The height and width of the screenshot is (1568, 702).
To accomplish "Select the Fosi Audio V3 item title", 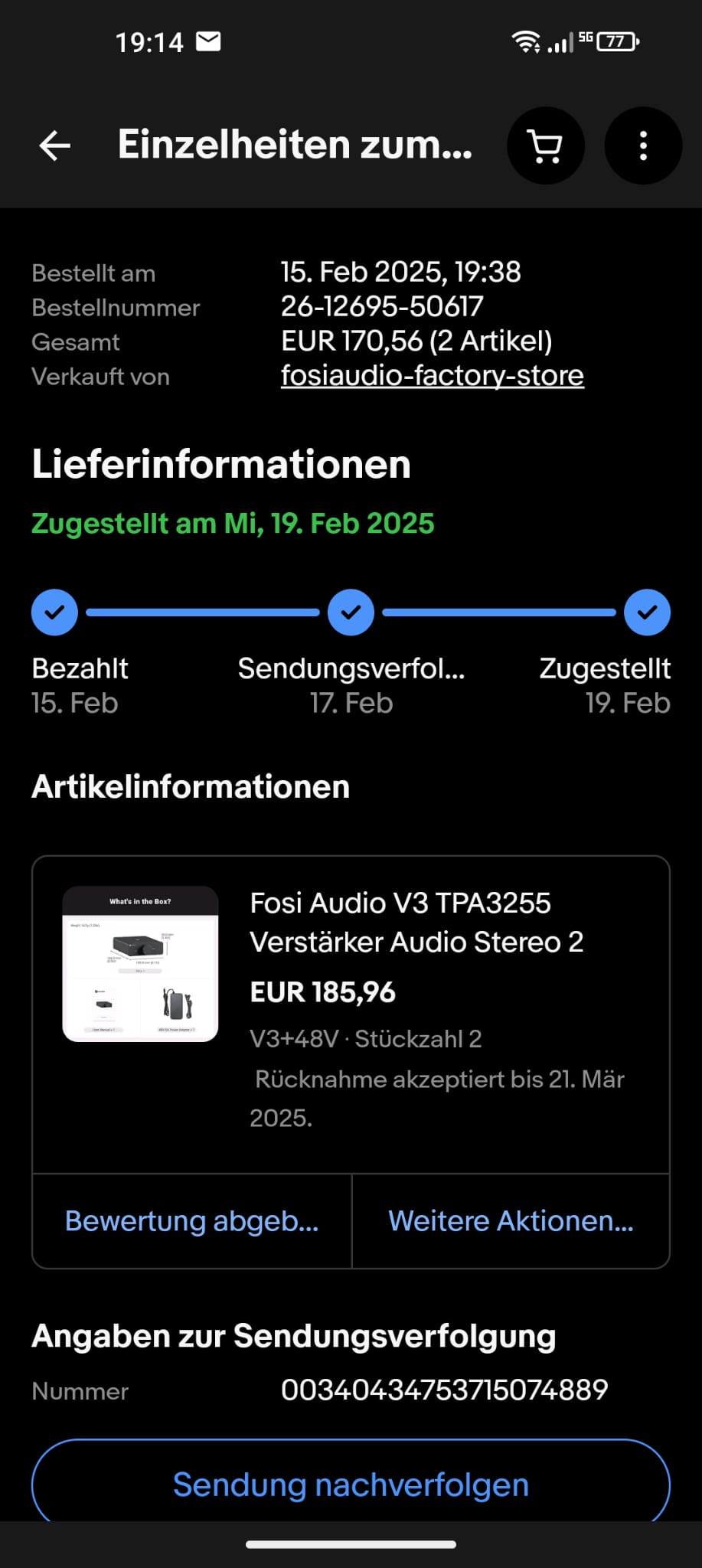I will tap(400, 923).
